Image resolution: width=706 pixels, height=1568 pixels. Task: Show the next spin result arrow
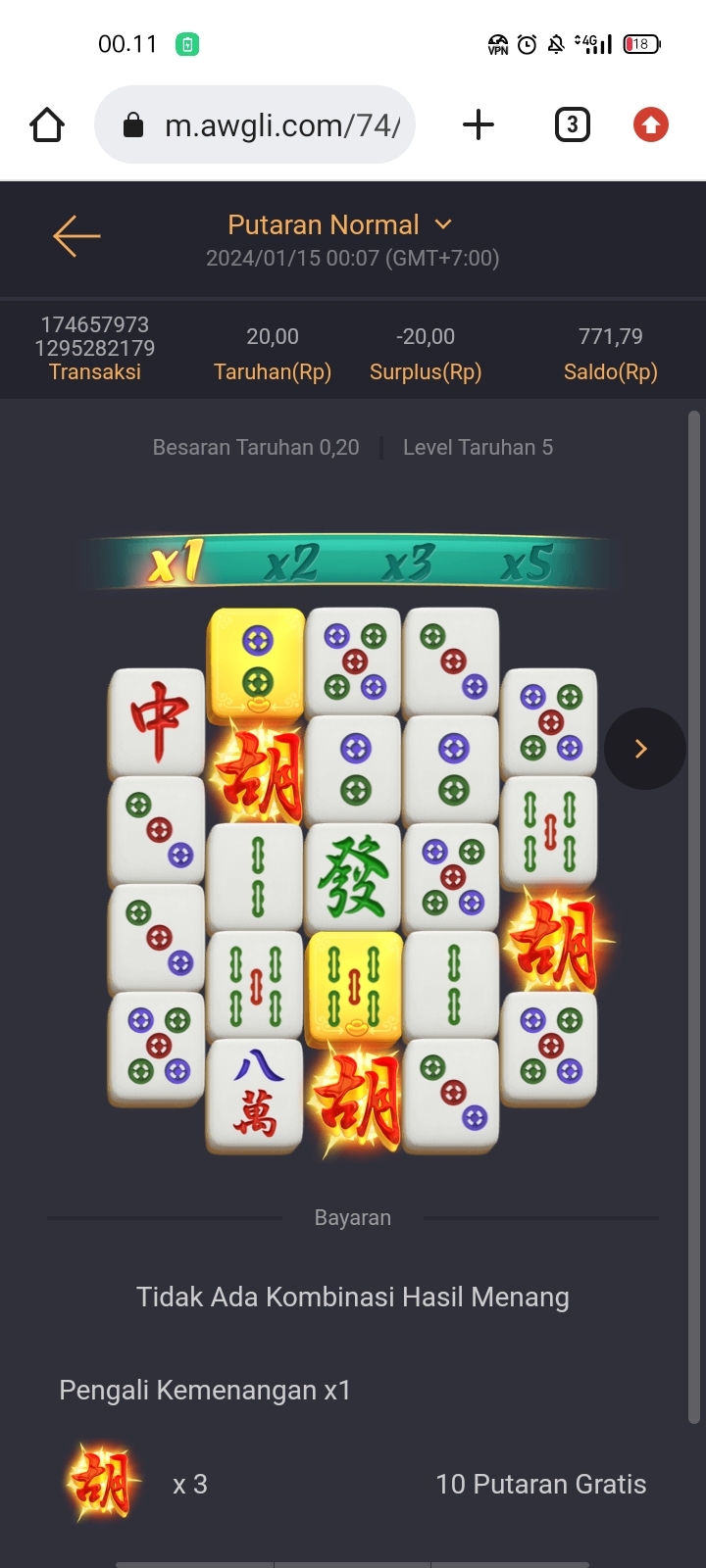[x=643, y=749]
